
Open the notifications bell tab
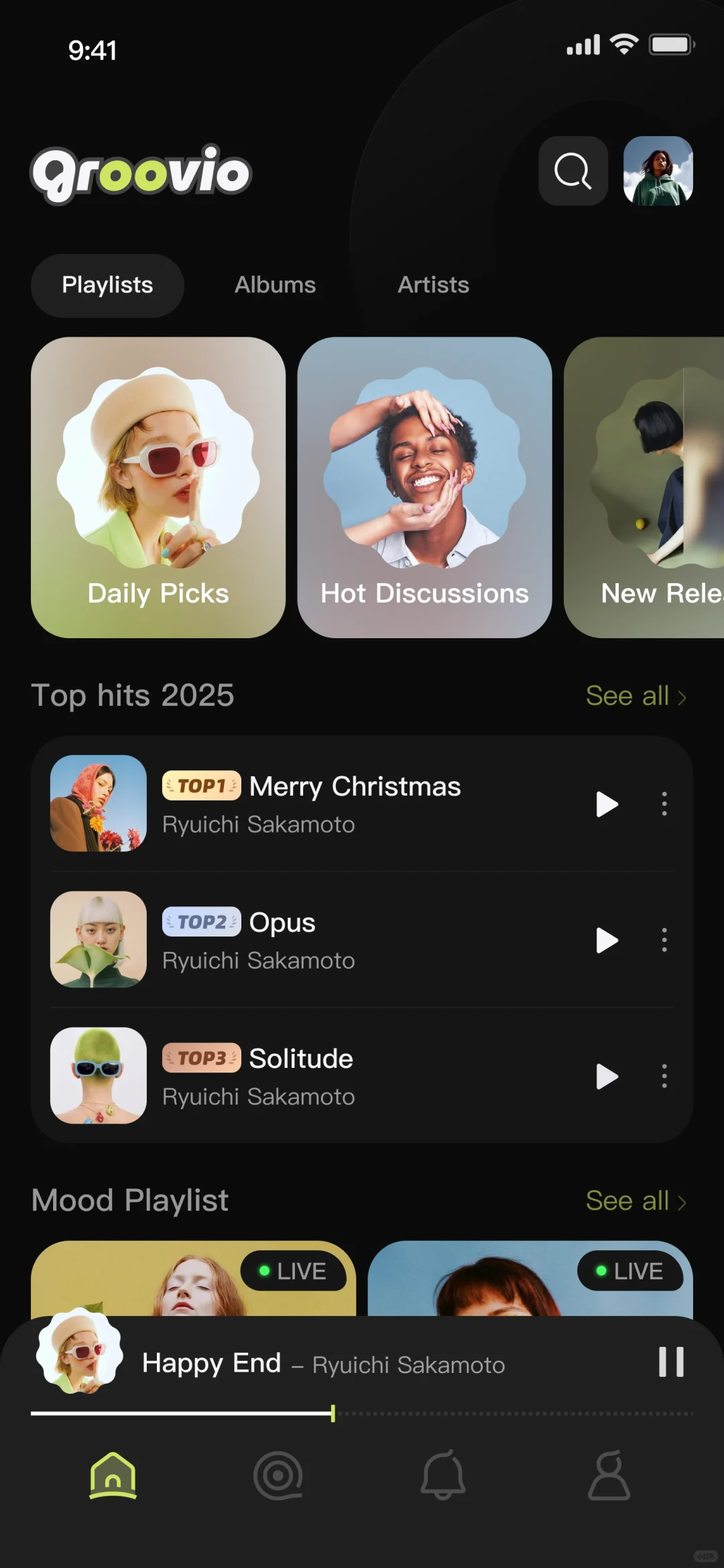tap(442, 1475)
